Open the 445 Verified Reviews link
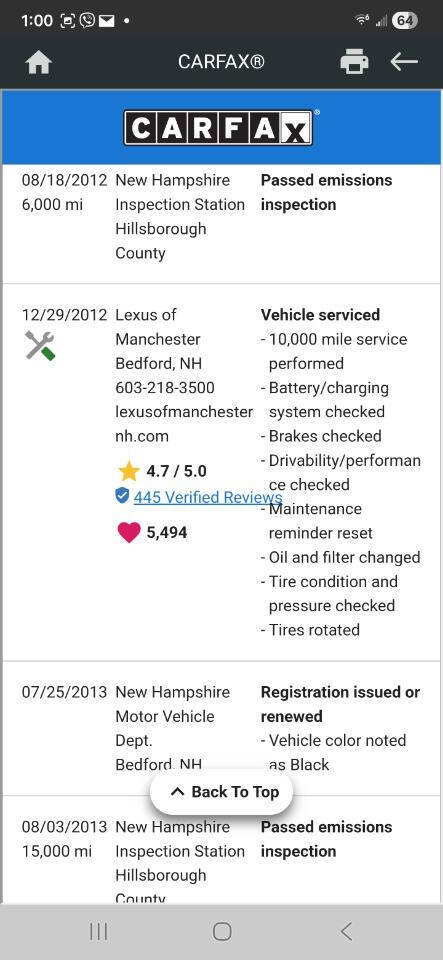The image size is (443, 960). 208,497
